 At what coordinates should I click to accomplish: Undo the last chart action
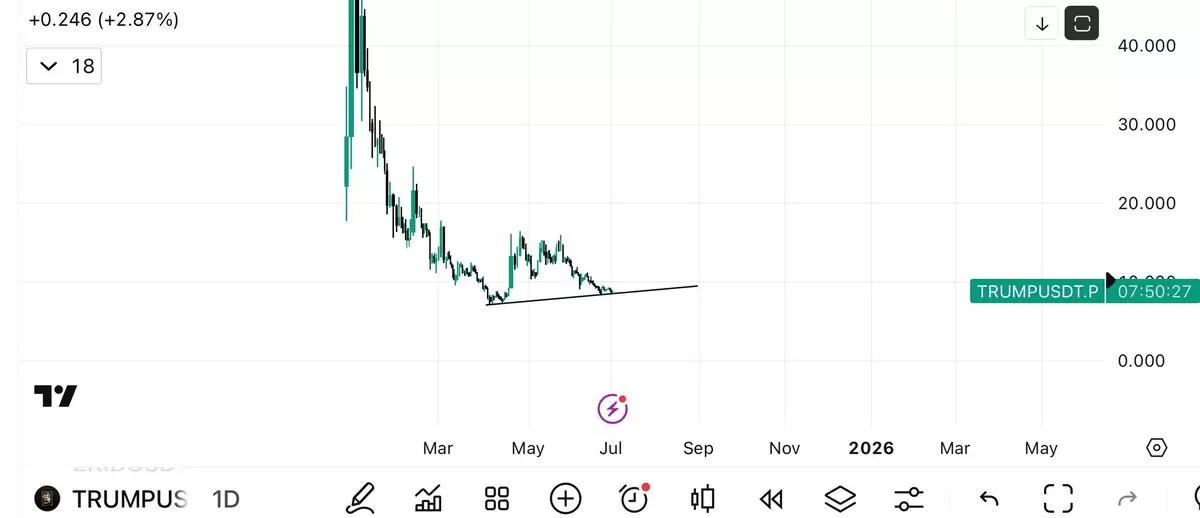989,498
